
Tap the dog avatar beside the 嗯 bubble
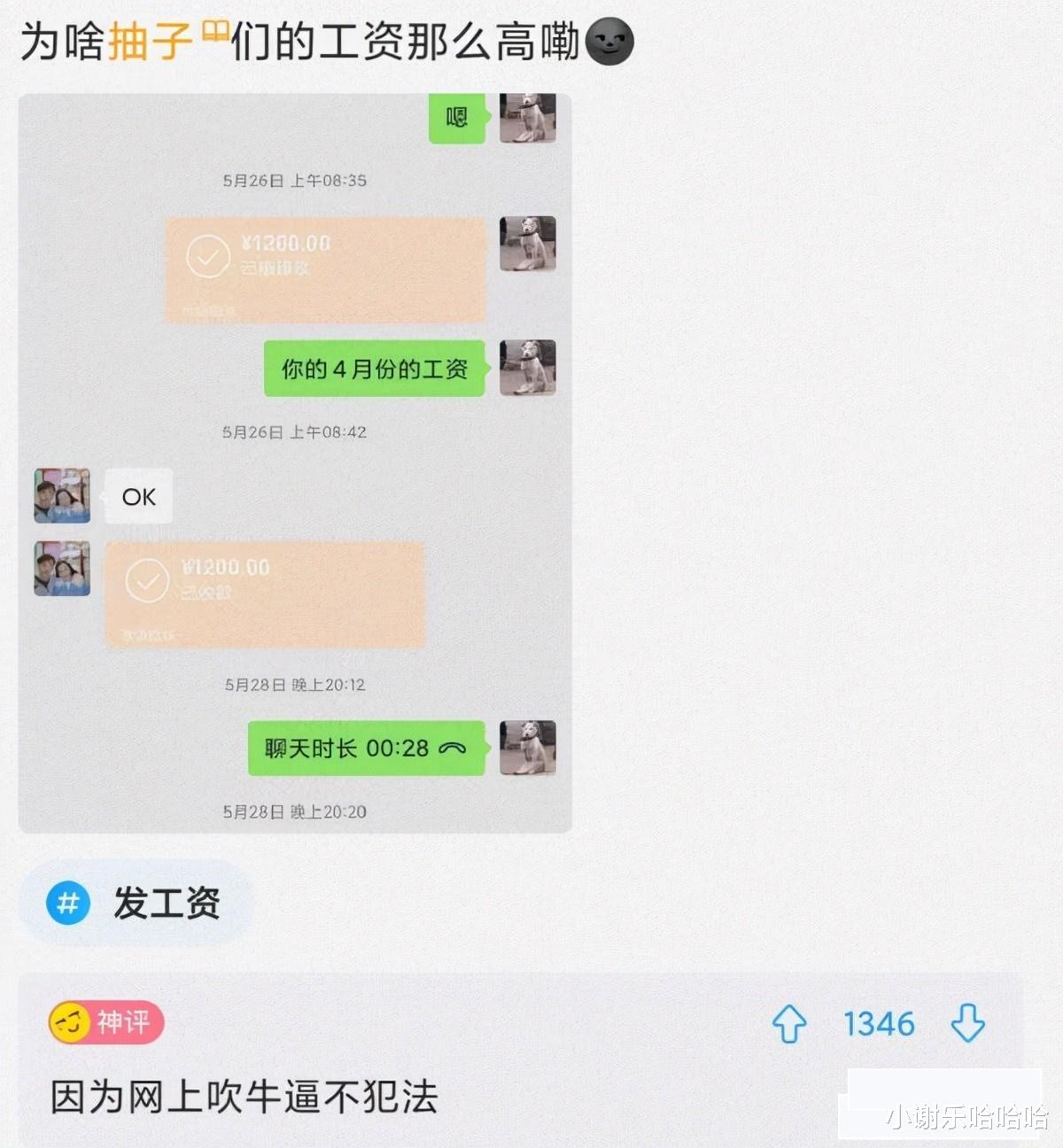pos(526,119)
